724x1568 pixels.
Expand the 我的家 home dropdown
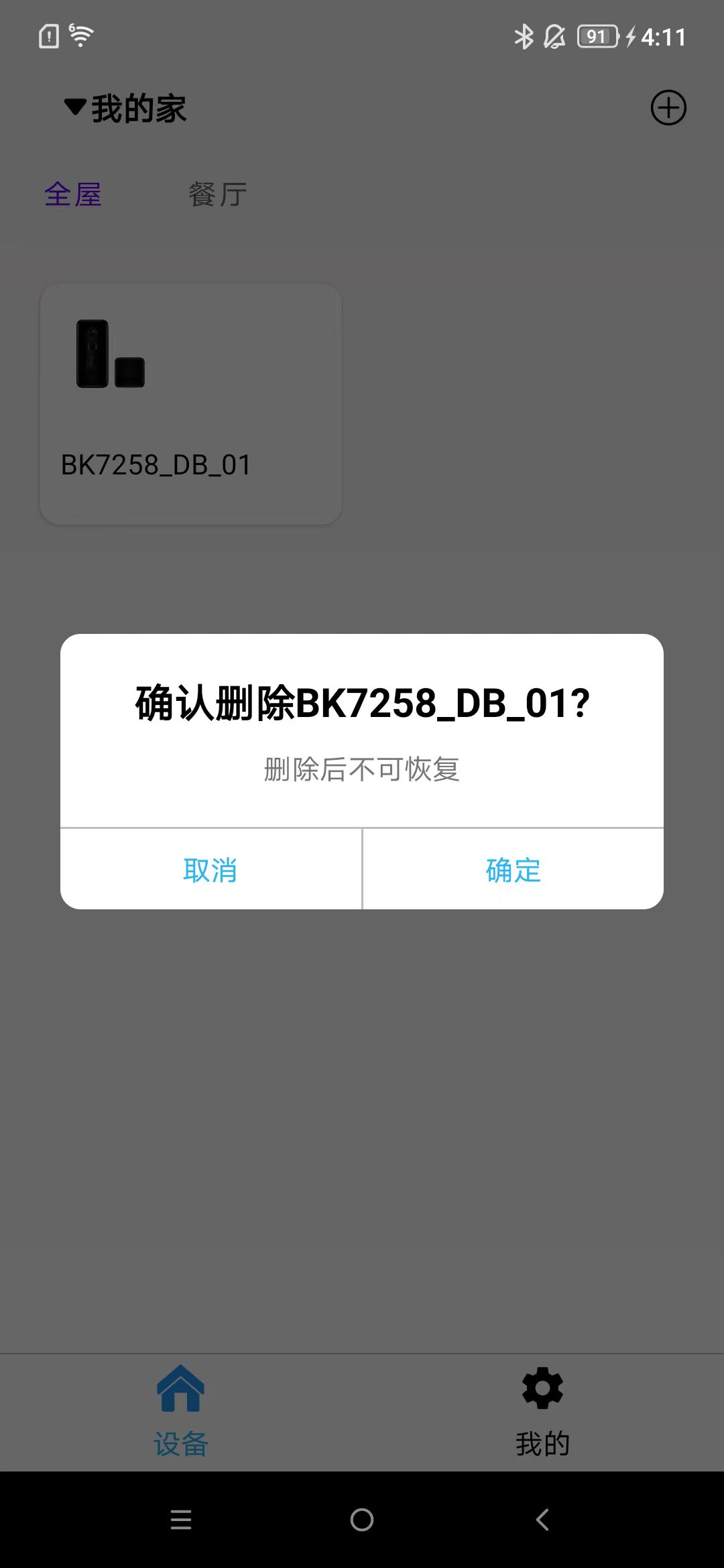pyautogui.click(x=125, y=108)
